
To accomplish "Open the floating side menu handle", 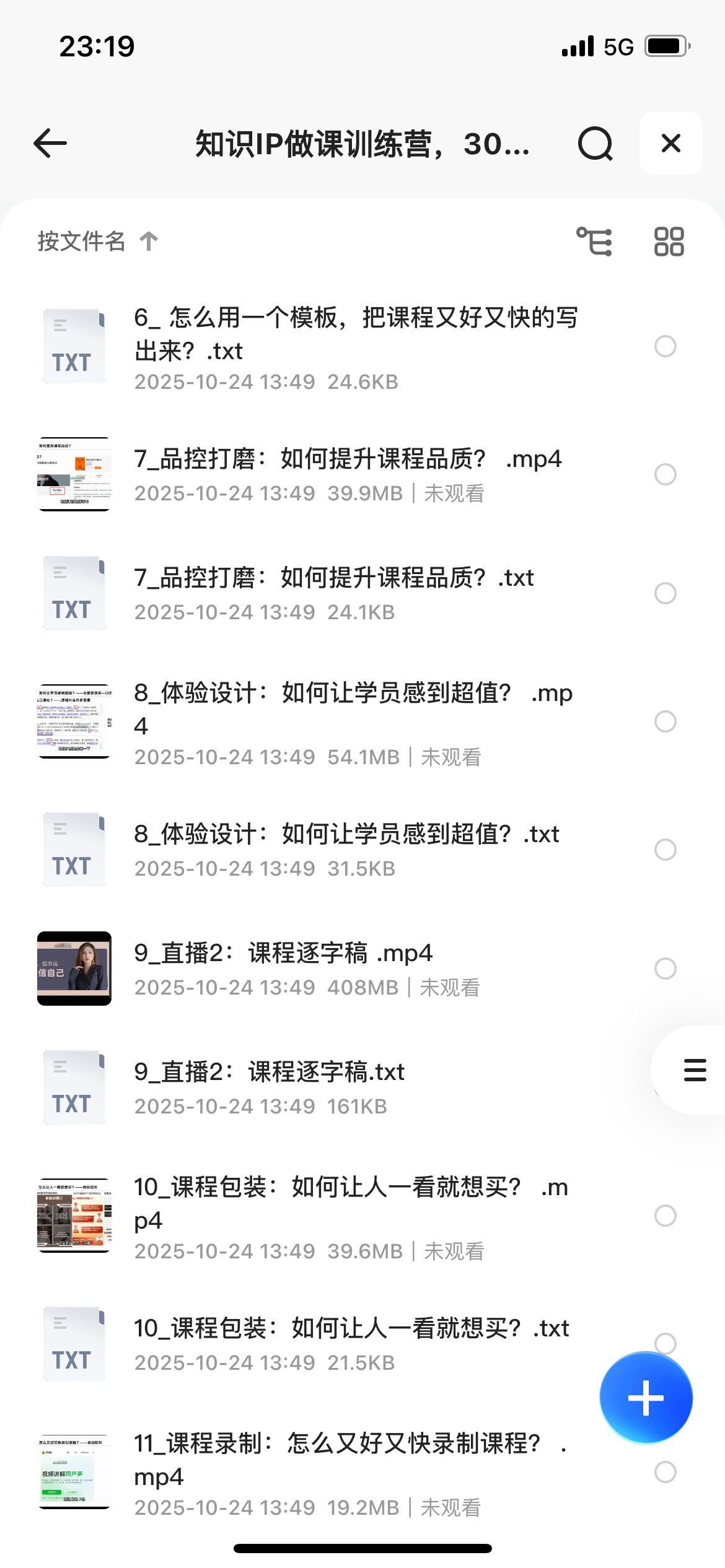I will click(x=695, y=1070).
